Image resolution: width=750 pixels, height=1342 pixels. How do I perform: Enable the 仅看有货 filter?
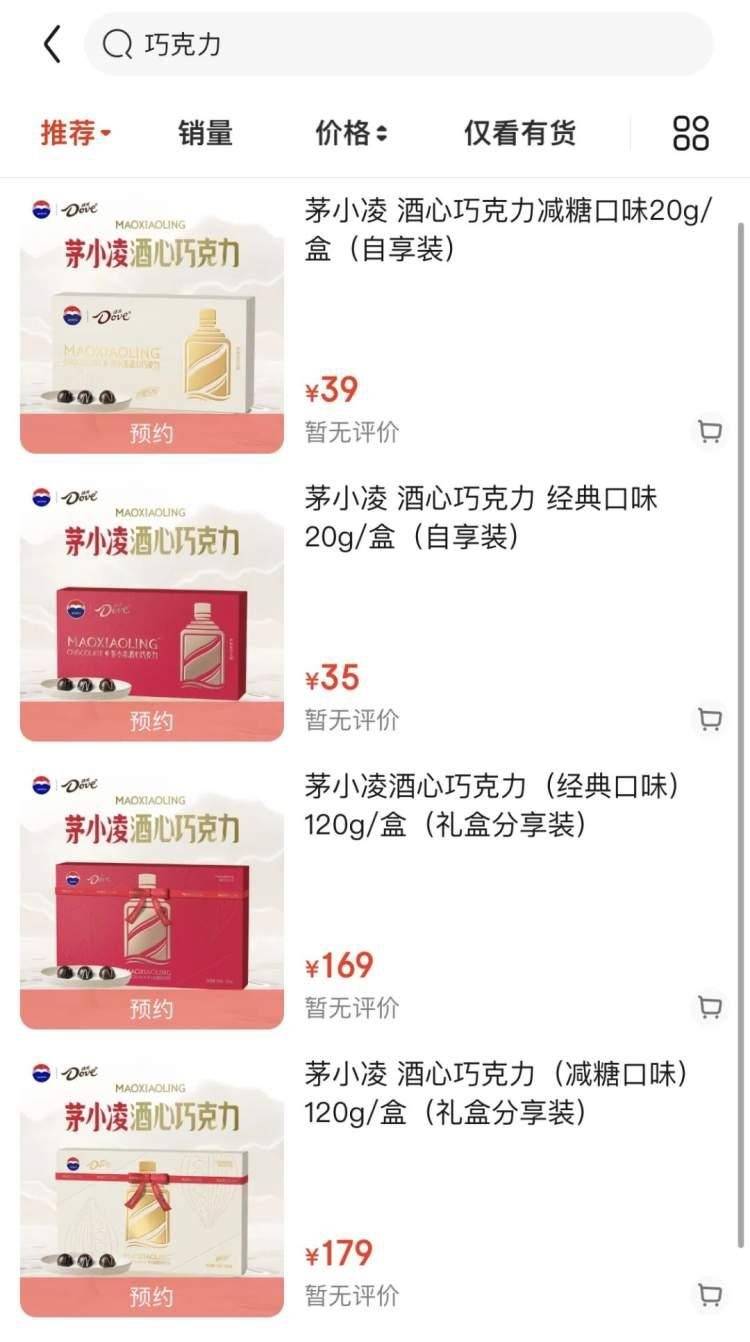click(520, 133)
